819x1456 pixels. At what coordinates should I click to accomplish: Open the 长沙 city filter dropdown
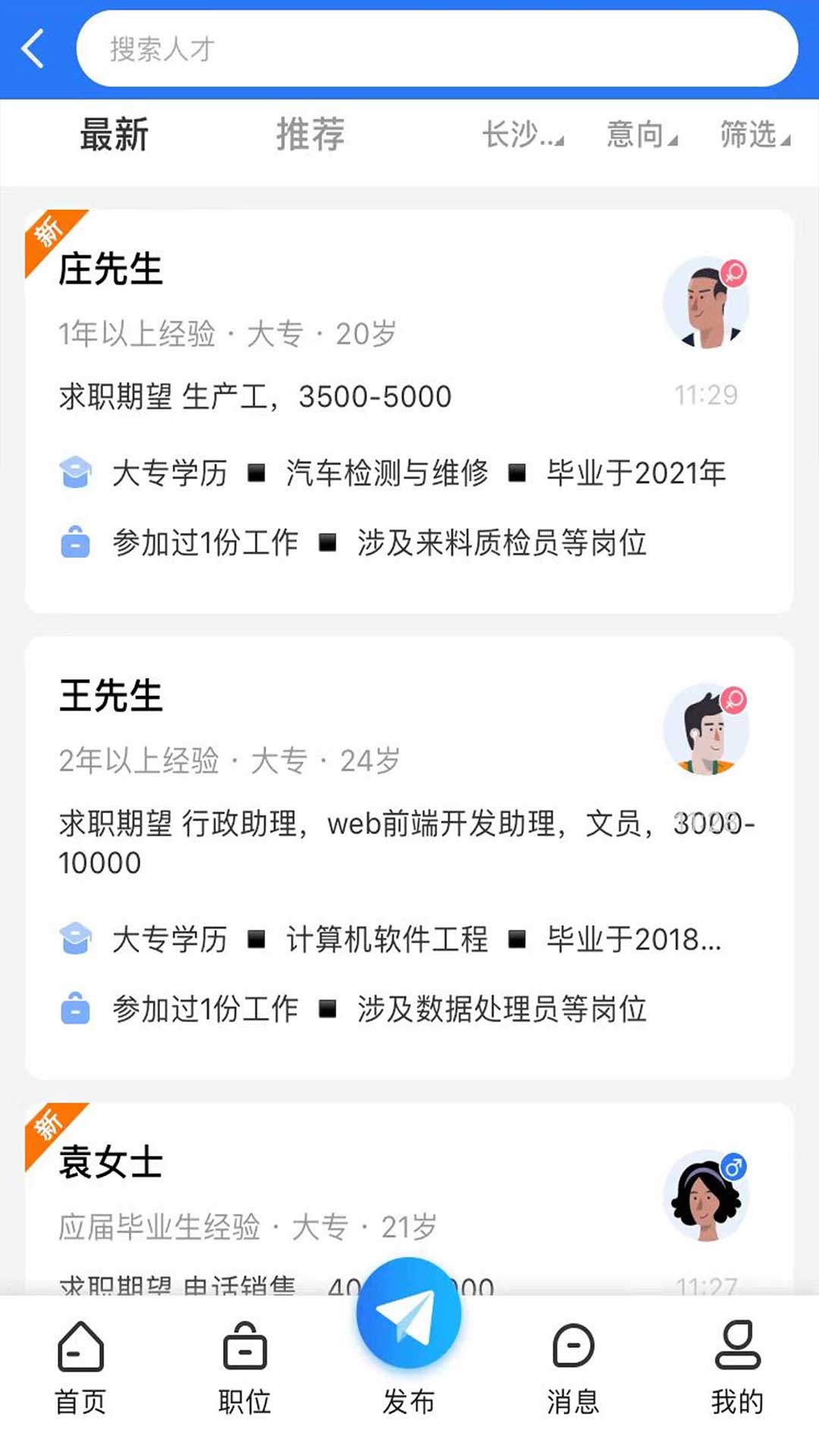click(x=522, y=136)
